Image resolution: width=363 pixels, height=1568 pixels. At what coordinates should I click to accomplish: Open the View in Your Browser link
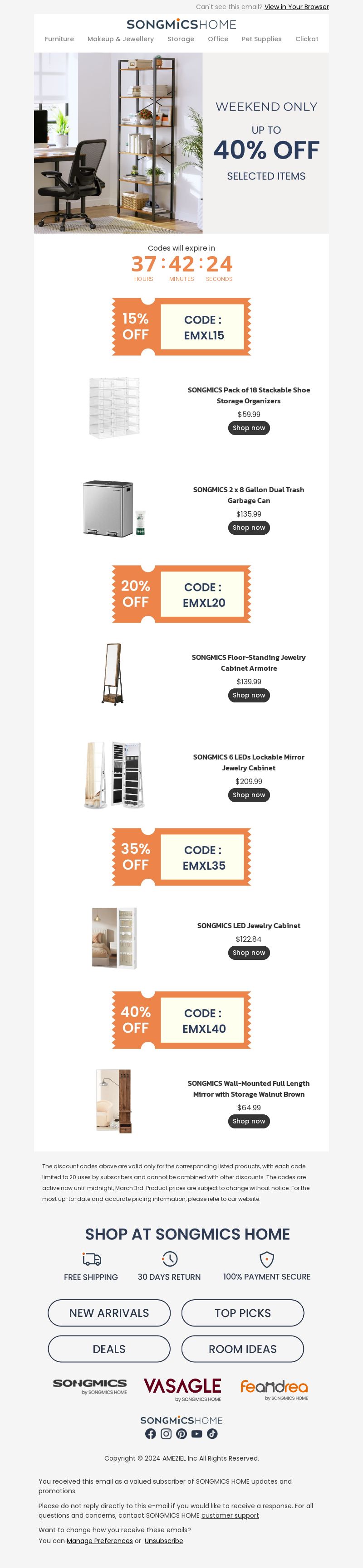[296, 7]
